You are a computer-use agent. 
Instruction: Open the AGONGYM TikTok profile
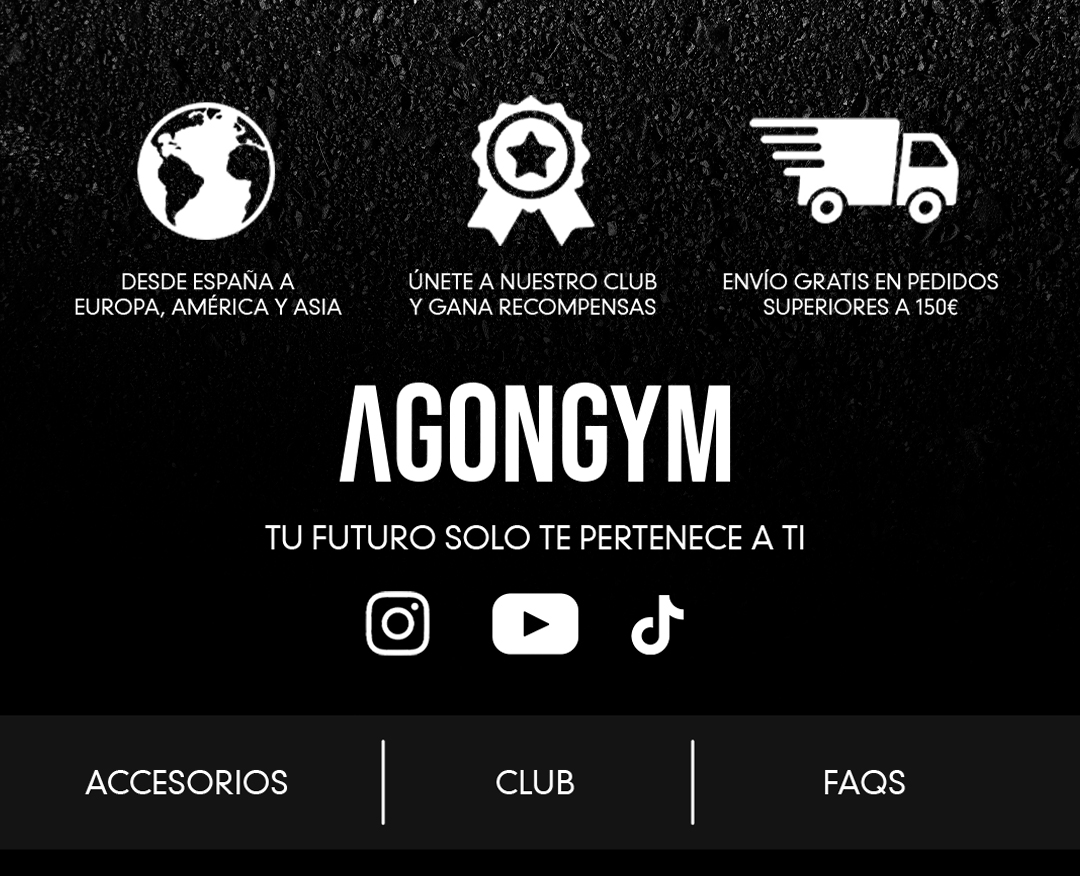click(x=657, y=624)
